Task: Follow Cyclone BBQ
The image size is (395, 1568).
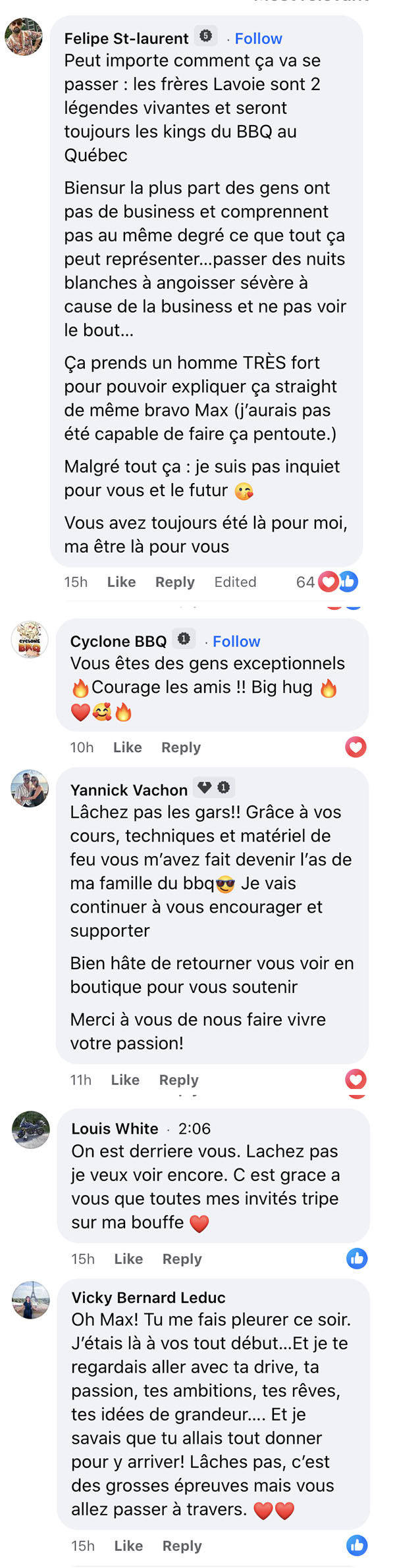Action: tap(236, 642)
